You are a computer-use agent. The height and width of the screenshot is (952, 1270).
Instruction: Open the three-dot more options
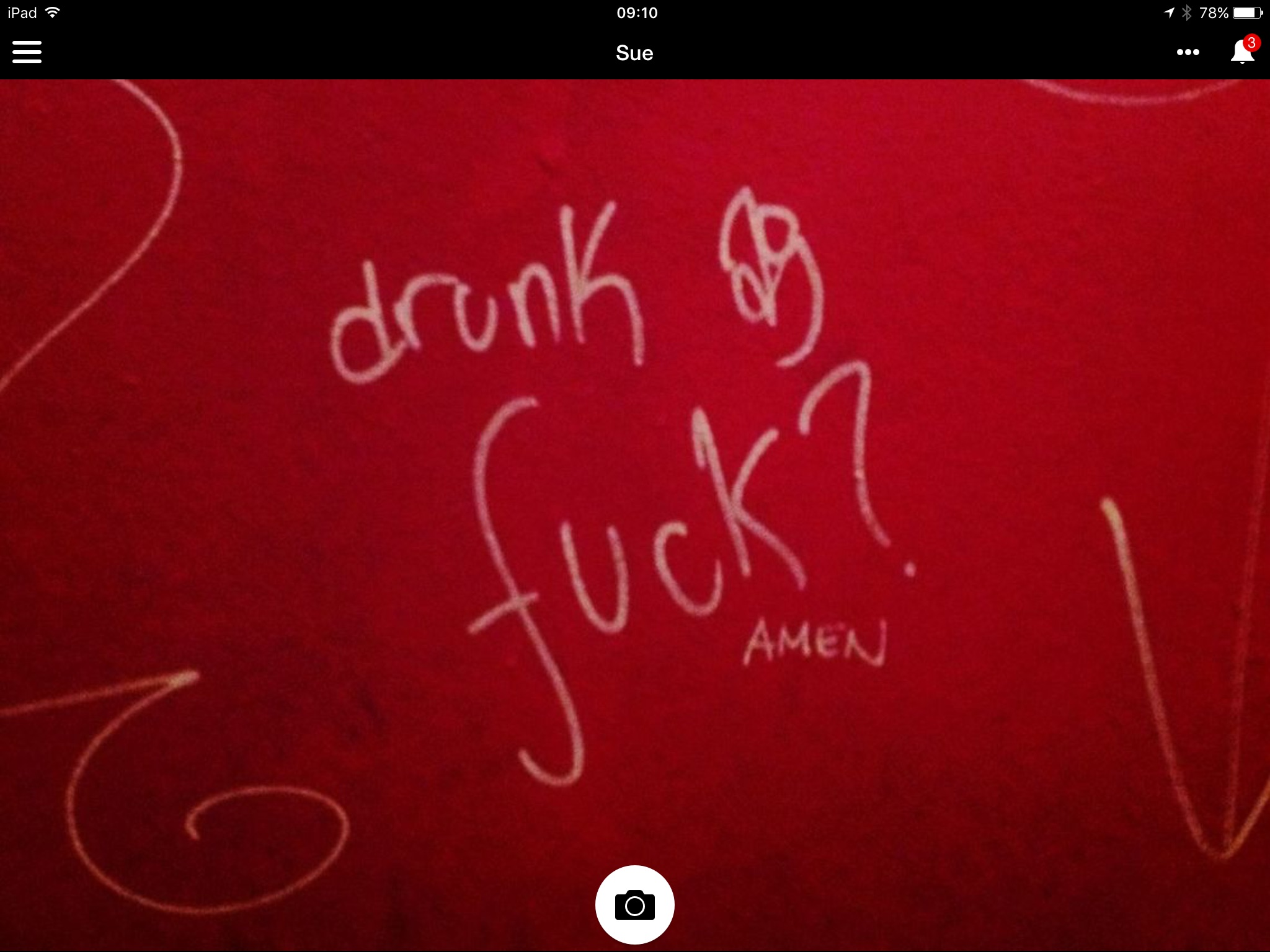click(1188, 52)
